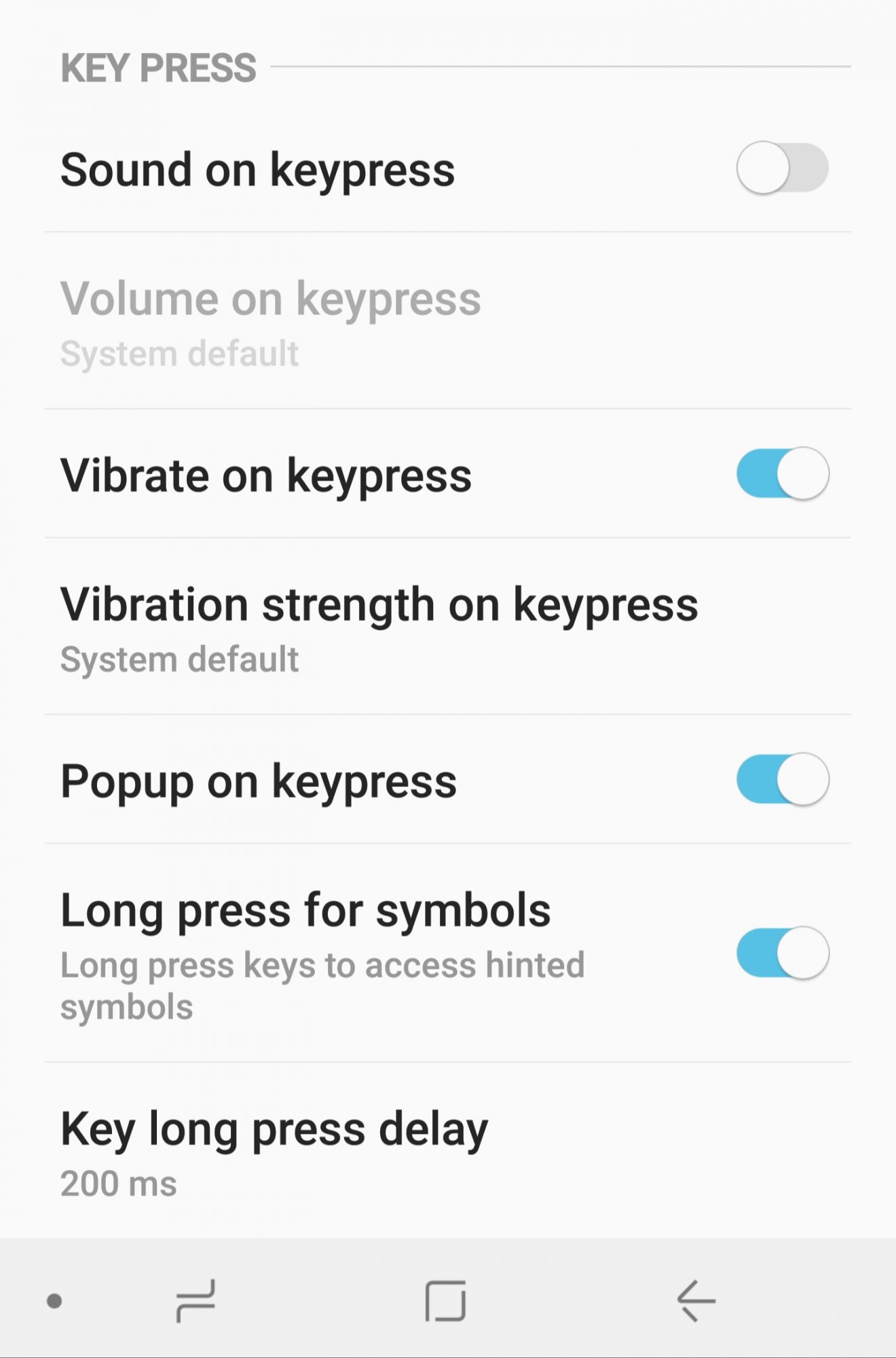The image size is (896, 1358).
Task: Go back using the navigation bar arrow
Action: [696, 1301]
